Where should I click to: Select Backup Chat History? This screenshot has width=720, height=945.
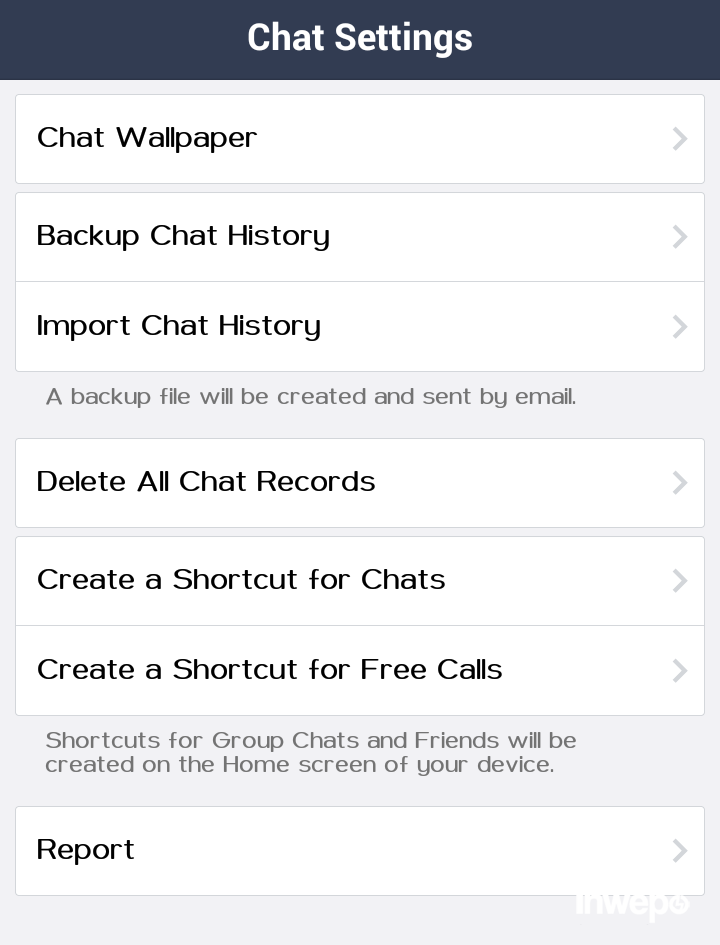tap(360, 237)
